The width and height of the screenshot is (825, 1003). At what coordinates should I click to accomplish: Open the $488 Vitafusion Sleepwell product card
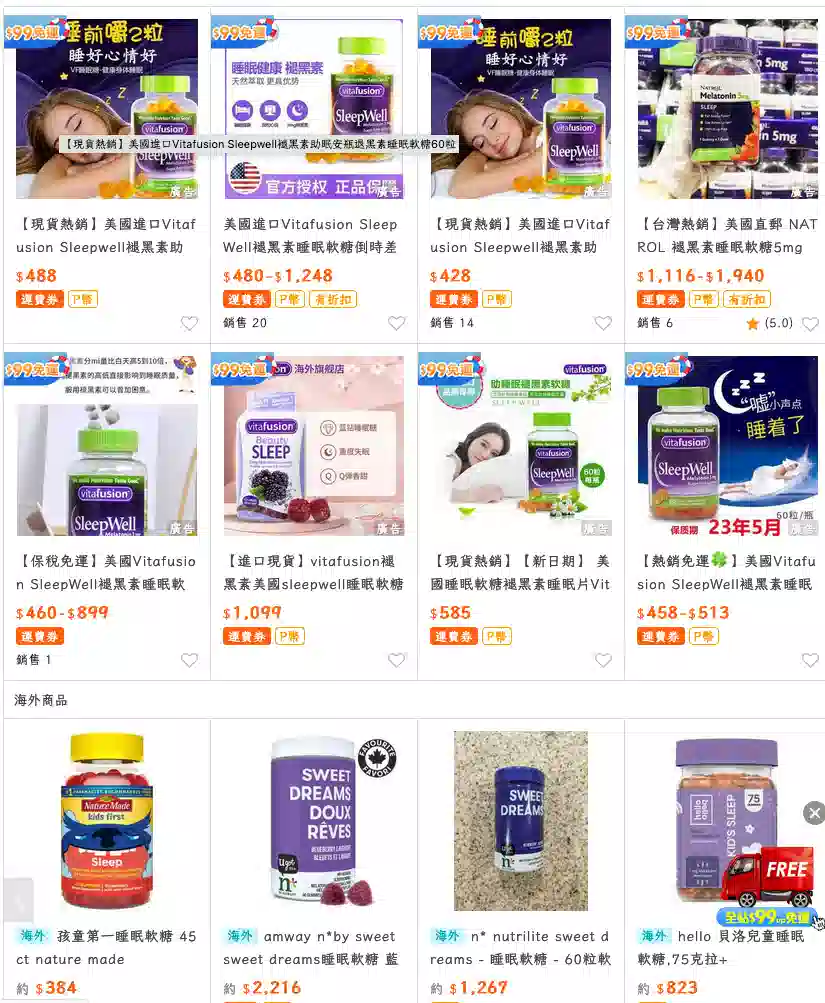pyautogui.click(x=106, y=236)
